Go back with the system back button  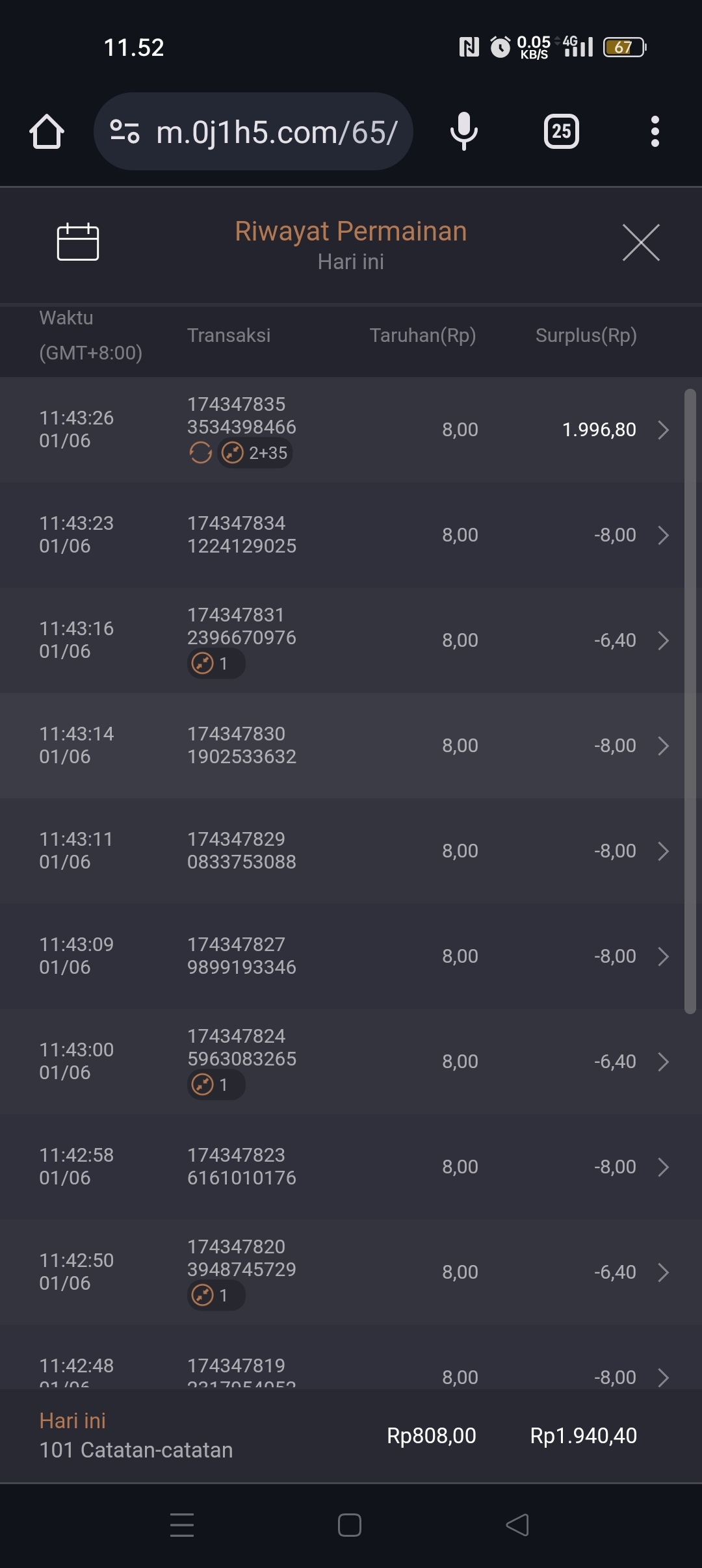tap(517, 1525)
